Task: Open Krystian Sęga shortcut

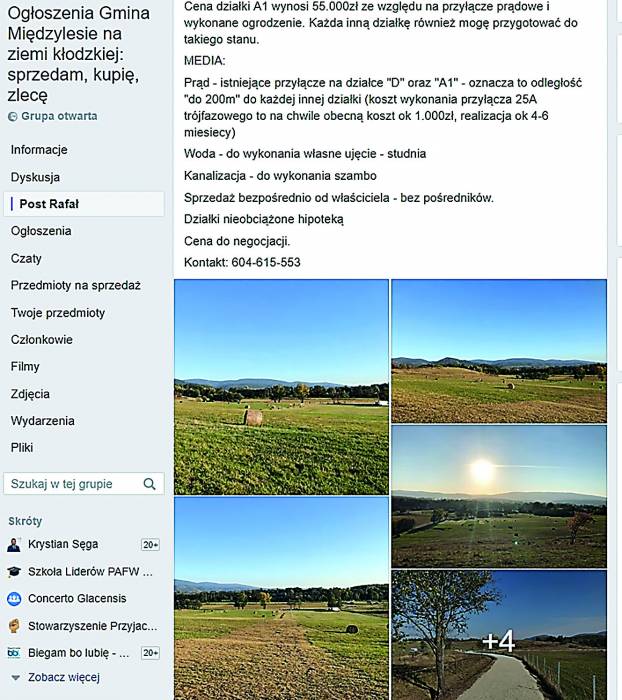Action: coord(62,545)
